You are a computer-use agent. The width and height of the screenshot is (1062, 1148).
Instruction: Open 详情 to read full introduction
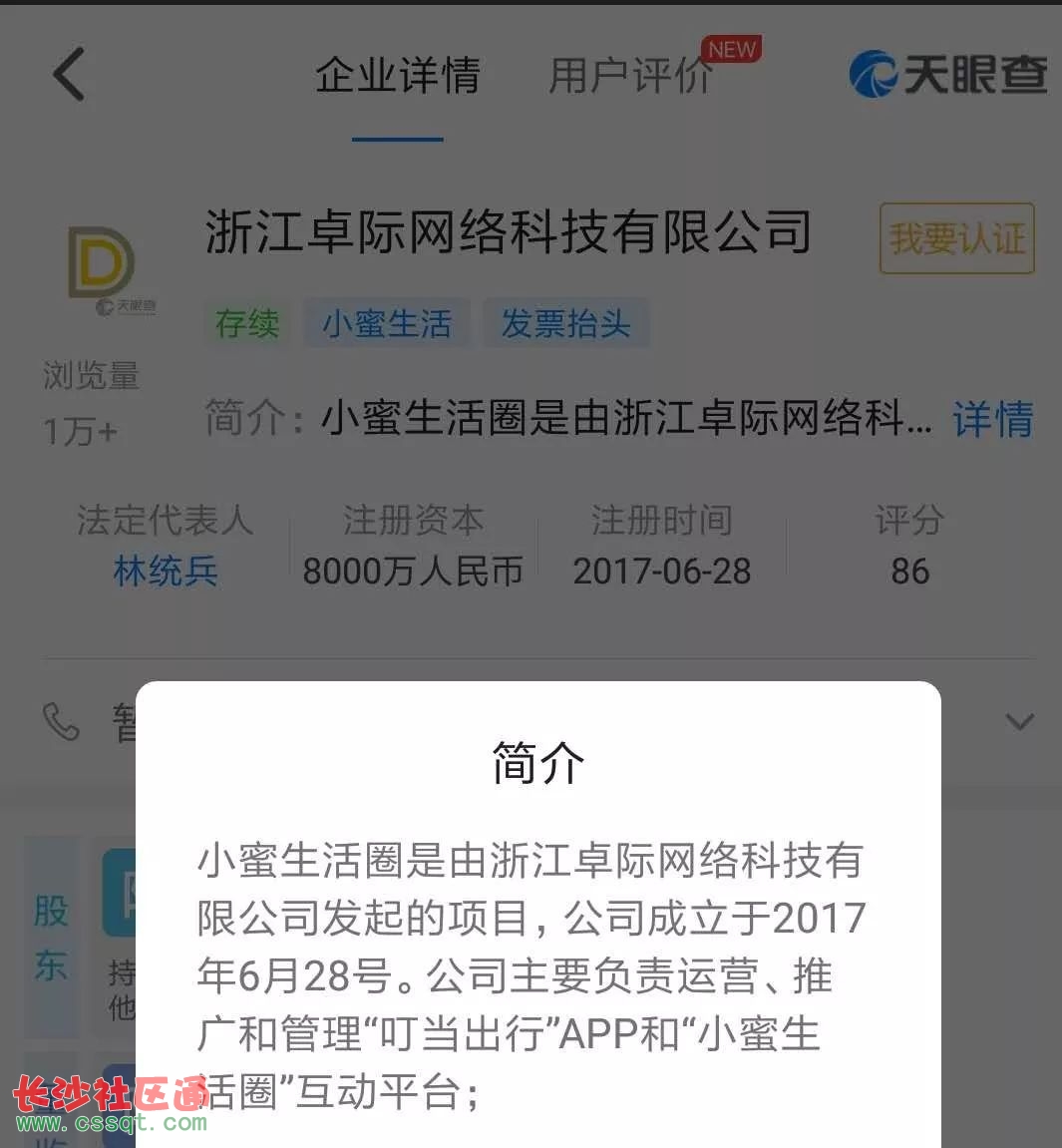992,419
